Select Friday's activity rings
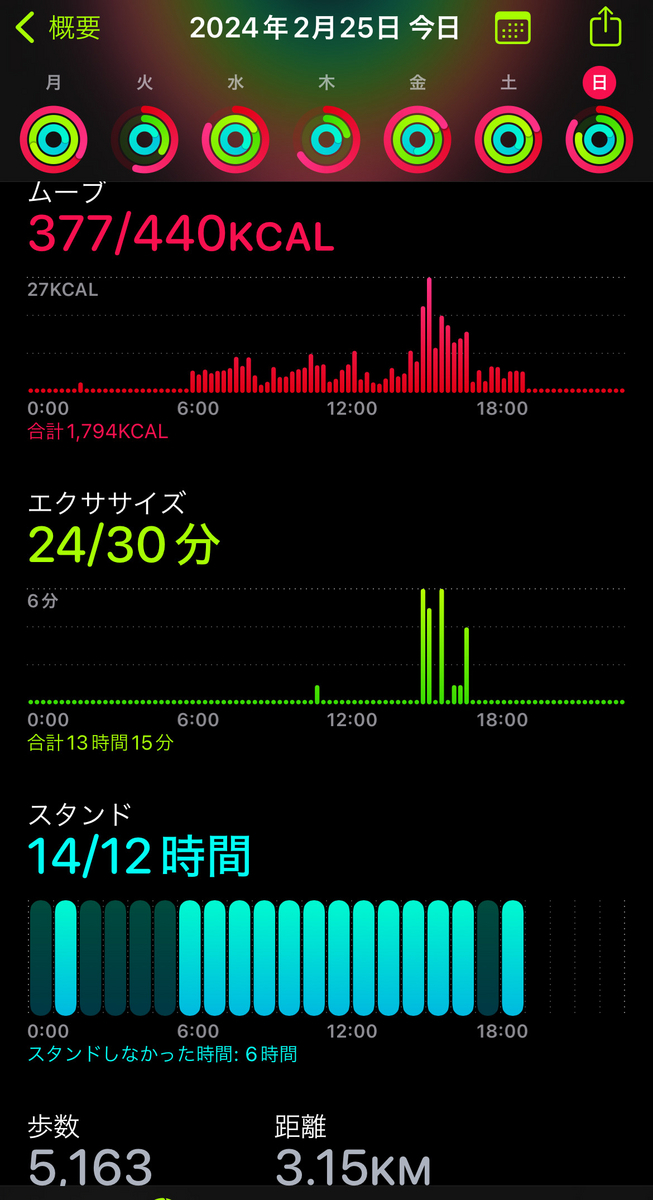Screen dimensions: 653x1200 [418, 140]
